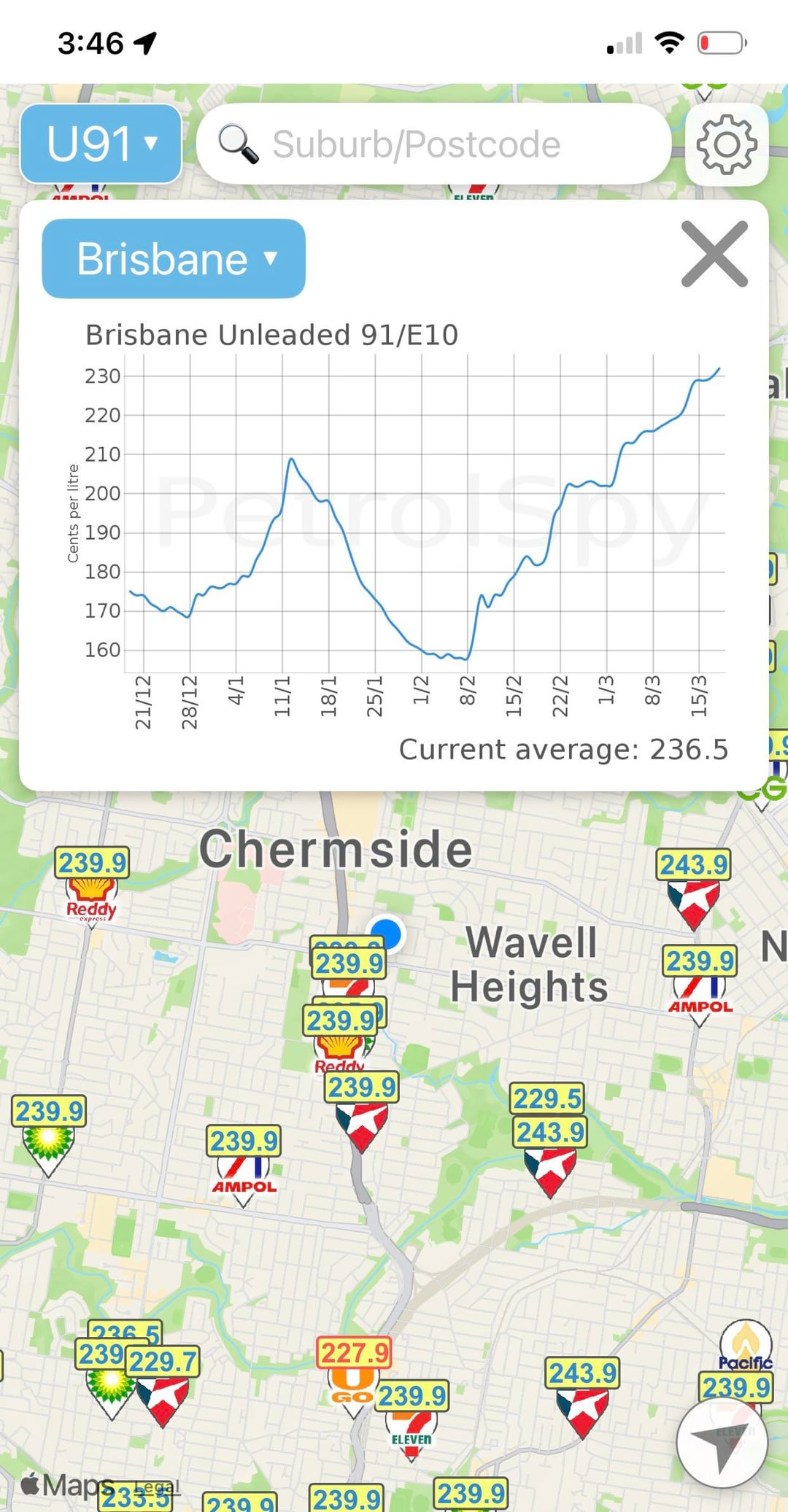Open the Reddy Express station at 239.9
The width and height of the screenshot is (788, 1512).
tap(92, 884)
